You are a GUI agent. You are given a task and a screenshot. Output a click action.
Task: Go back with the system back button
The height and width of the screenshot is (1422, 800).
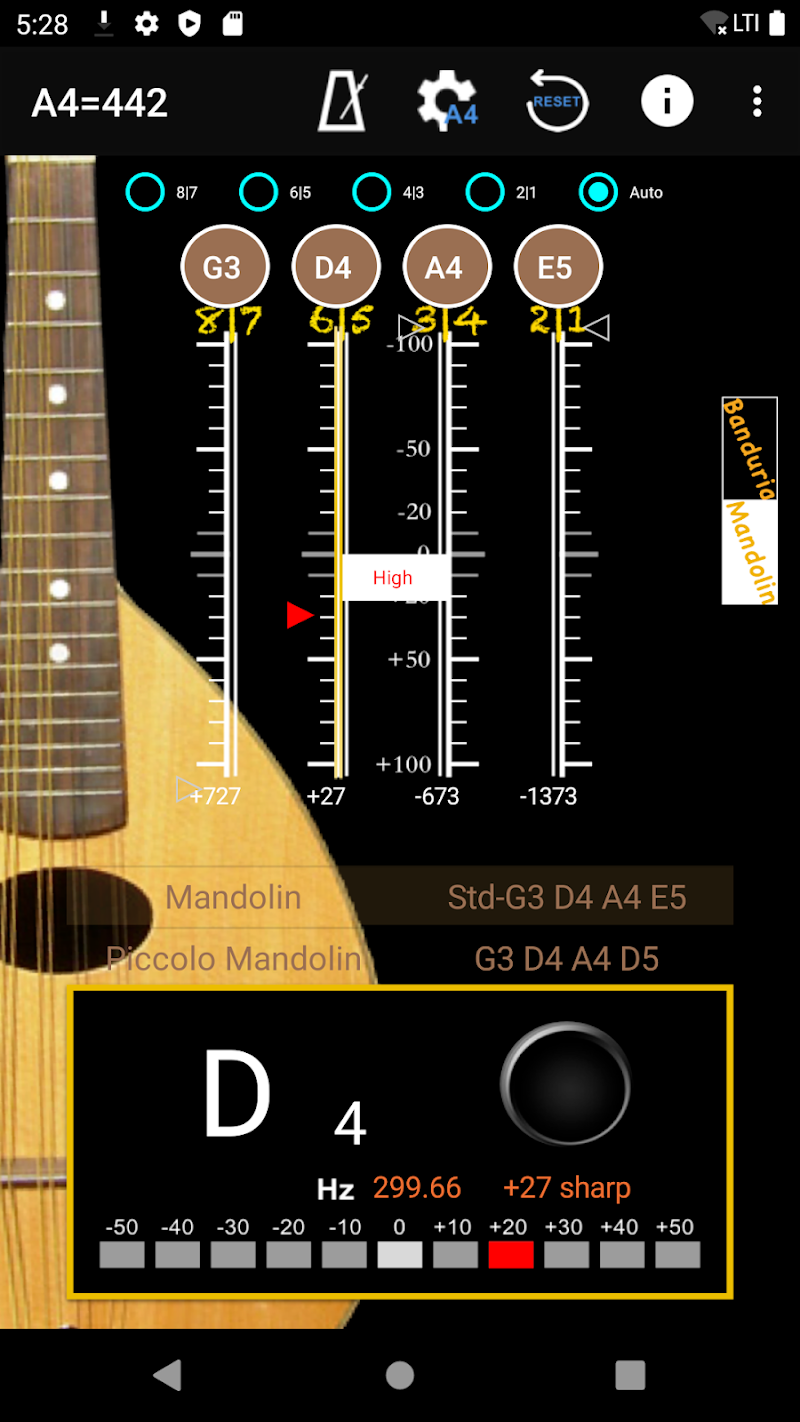(x=168, y=1376)
